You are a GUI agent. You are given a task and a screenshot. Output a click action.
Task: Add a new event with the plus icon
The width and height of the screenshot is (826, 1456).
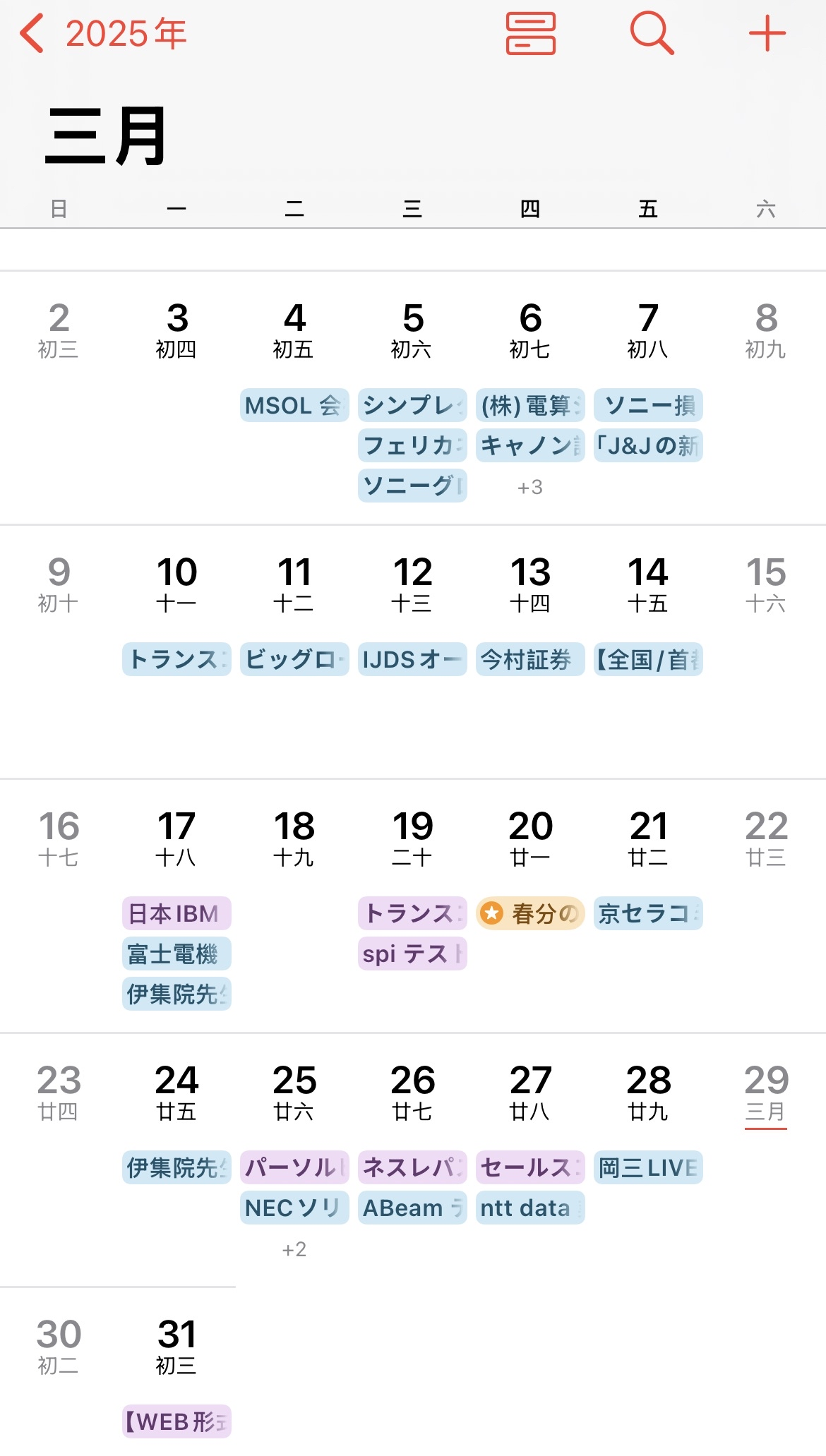[x=767, y=33]
